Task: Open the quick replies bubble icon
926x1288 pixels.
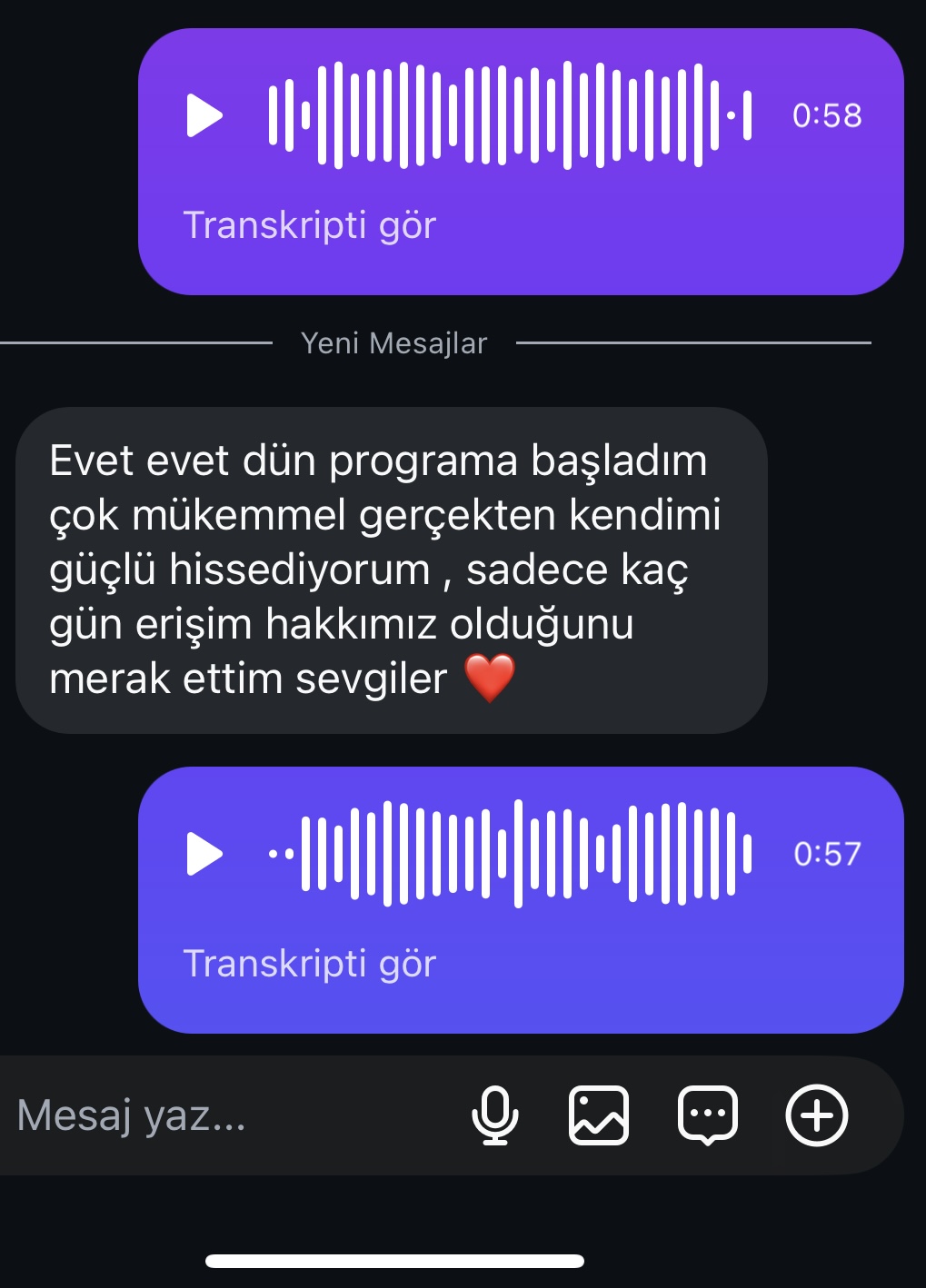Action: (708, 1115)
